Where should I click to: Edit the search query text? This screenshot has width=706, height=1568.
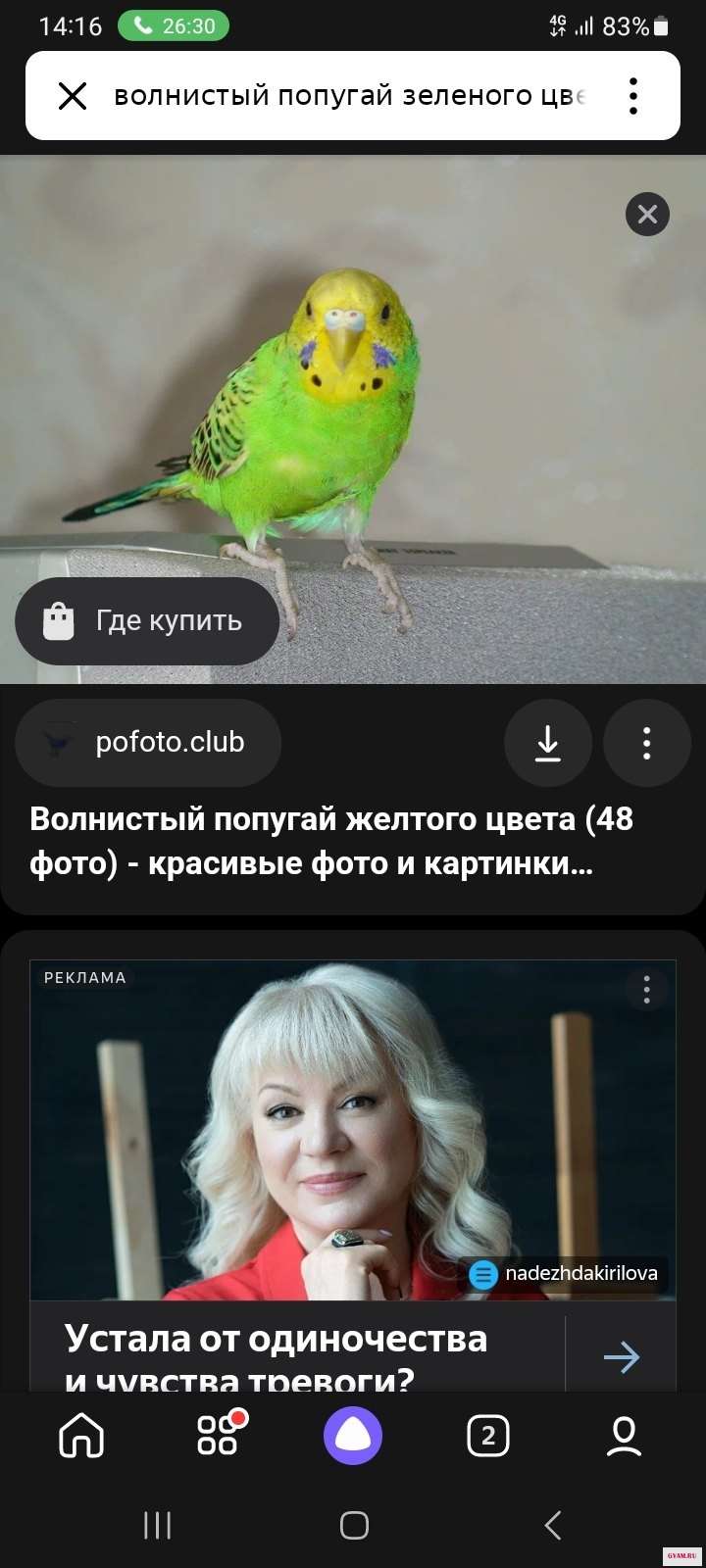(348, 96)
